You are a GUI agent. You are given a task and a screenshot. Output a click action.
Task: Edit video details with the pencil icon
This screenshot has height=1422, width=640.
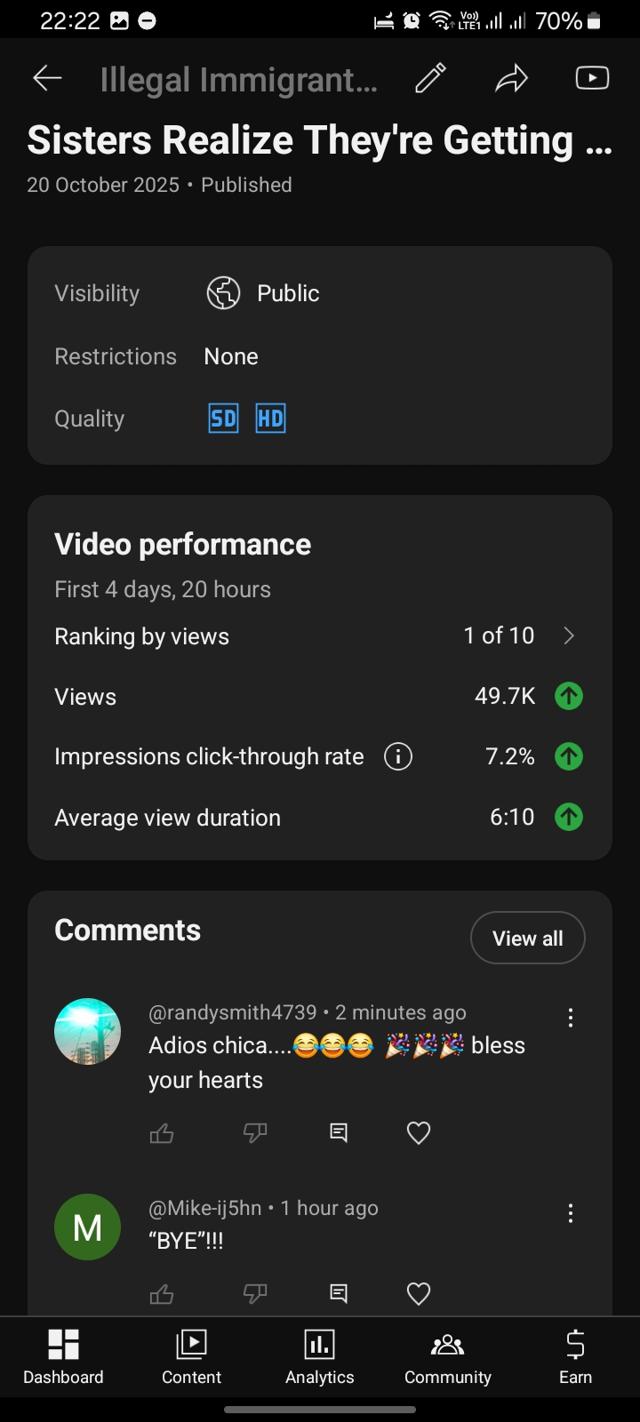click(430, 78)
